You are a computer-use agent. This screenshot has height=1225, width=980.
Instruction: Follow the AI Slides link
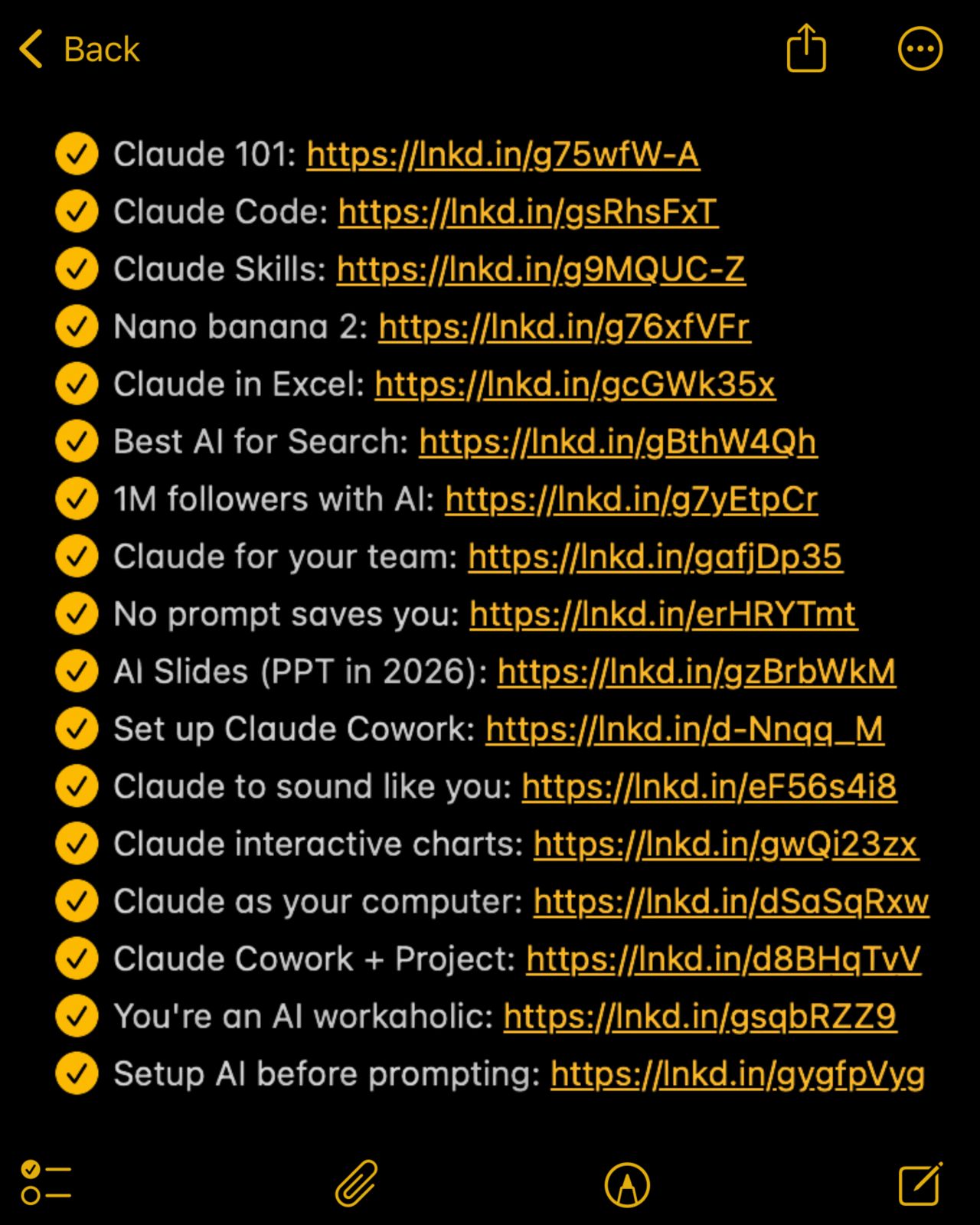(696, 671)
